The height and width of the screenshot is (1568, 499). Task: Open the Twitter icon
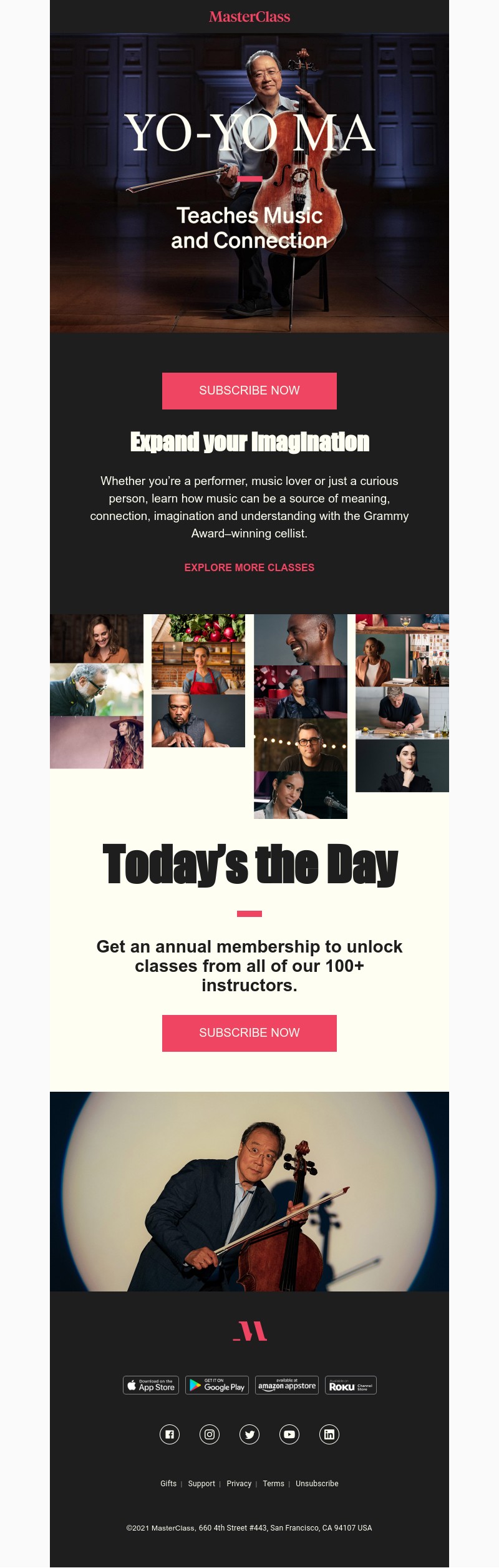tap(249, 1434)
